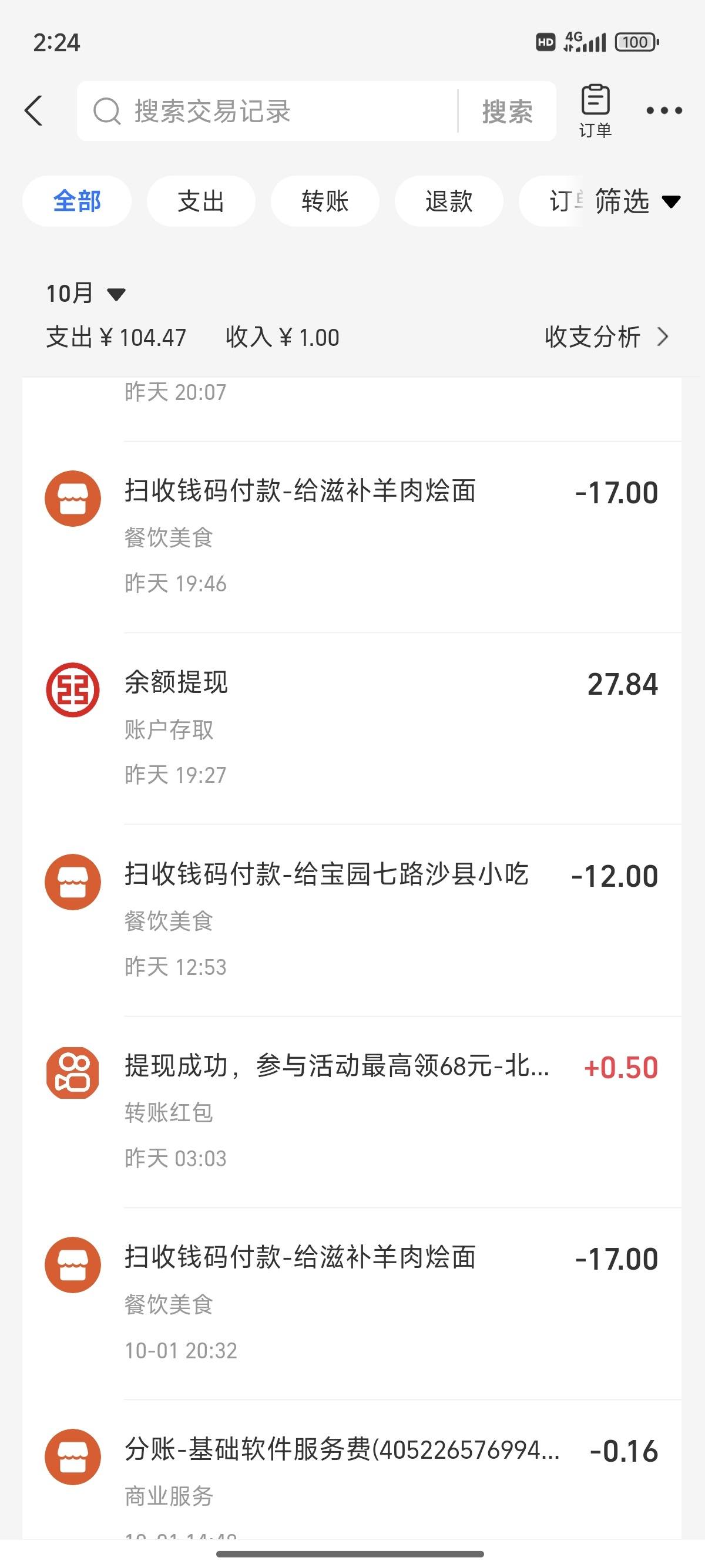Open the 分账-基础软件服务费 -0.16 record
The width and height of the screenshot is (705, 1568).
[352, 1470]
